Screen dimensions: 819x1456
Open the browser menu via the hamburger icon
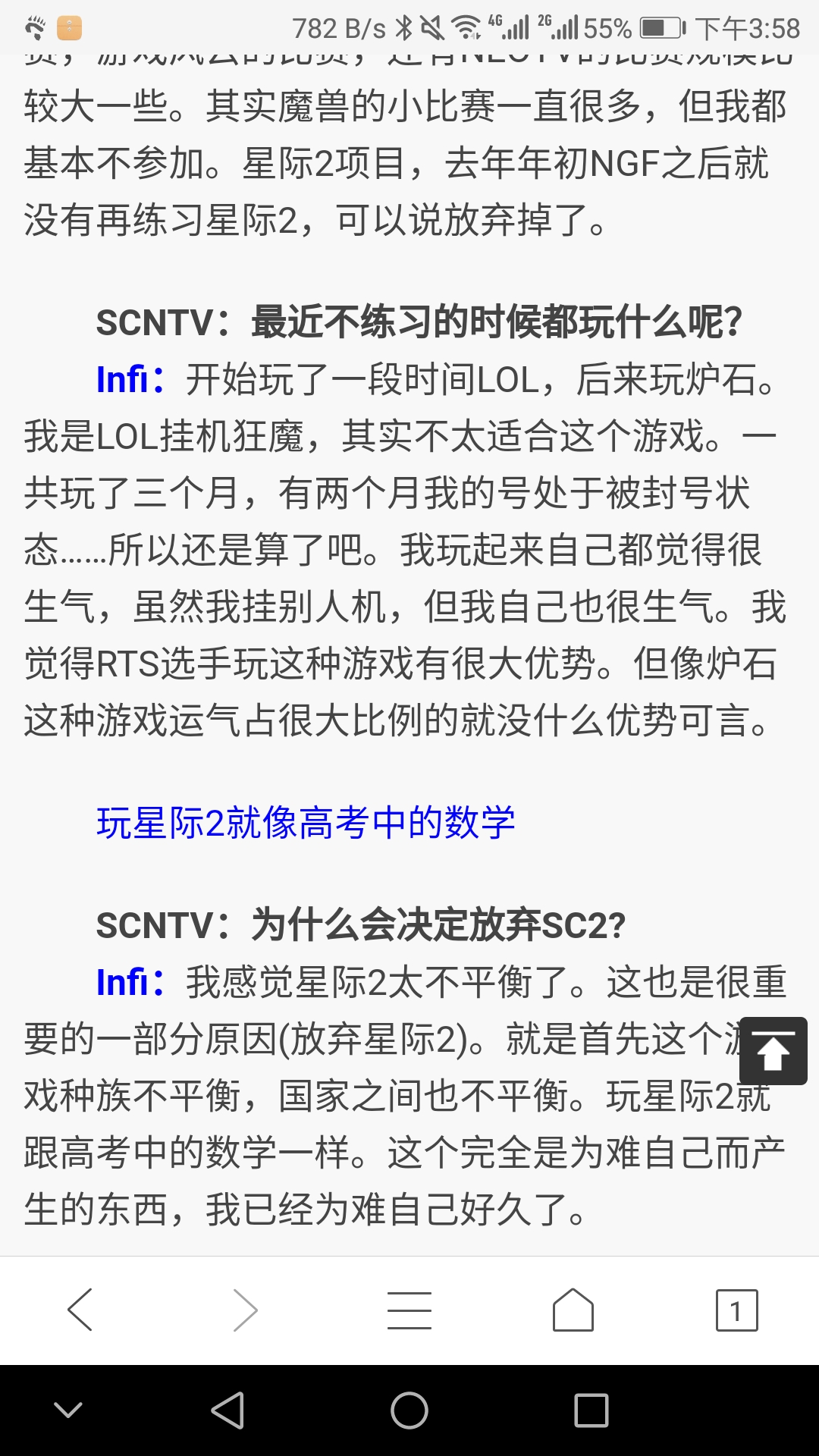click(409, 1307)
